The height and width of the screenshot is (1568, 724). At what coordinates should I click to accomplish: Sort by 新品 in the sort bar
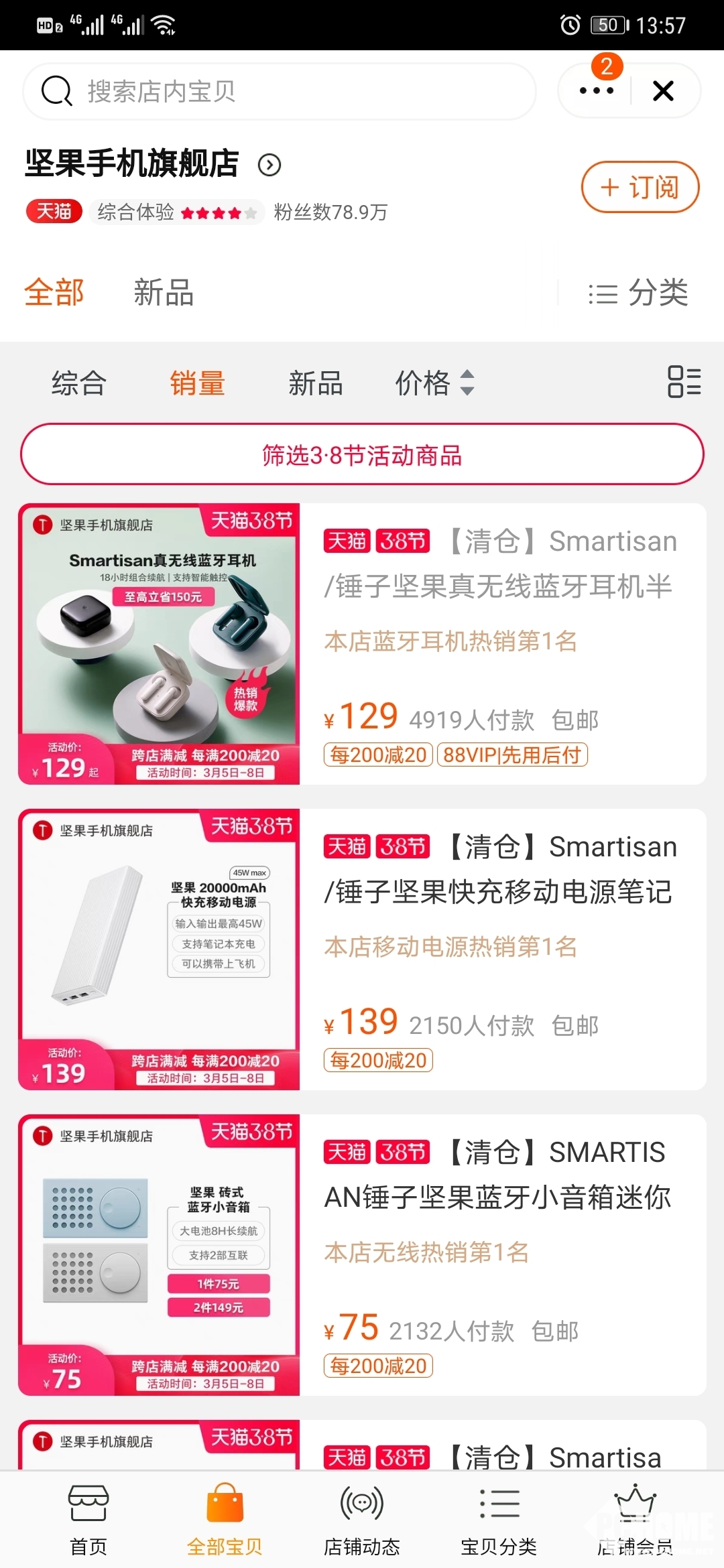tap(315, 383)
